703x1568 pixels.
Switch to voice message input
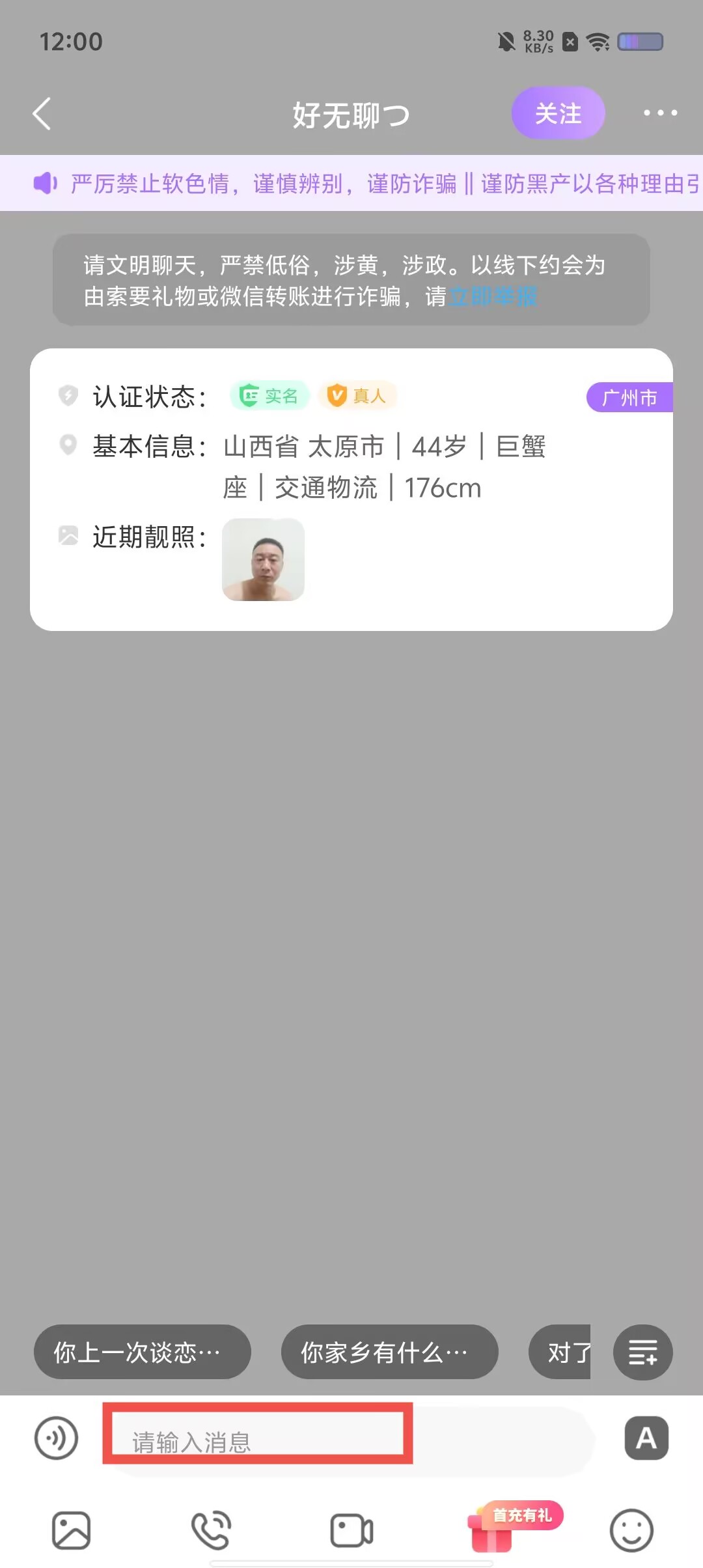coord(57,1438)
